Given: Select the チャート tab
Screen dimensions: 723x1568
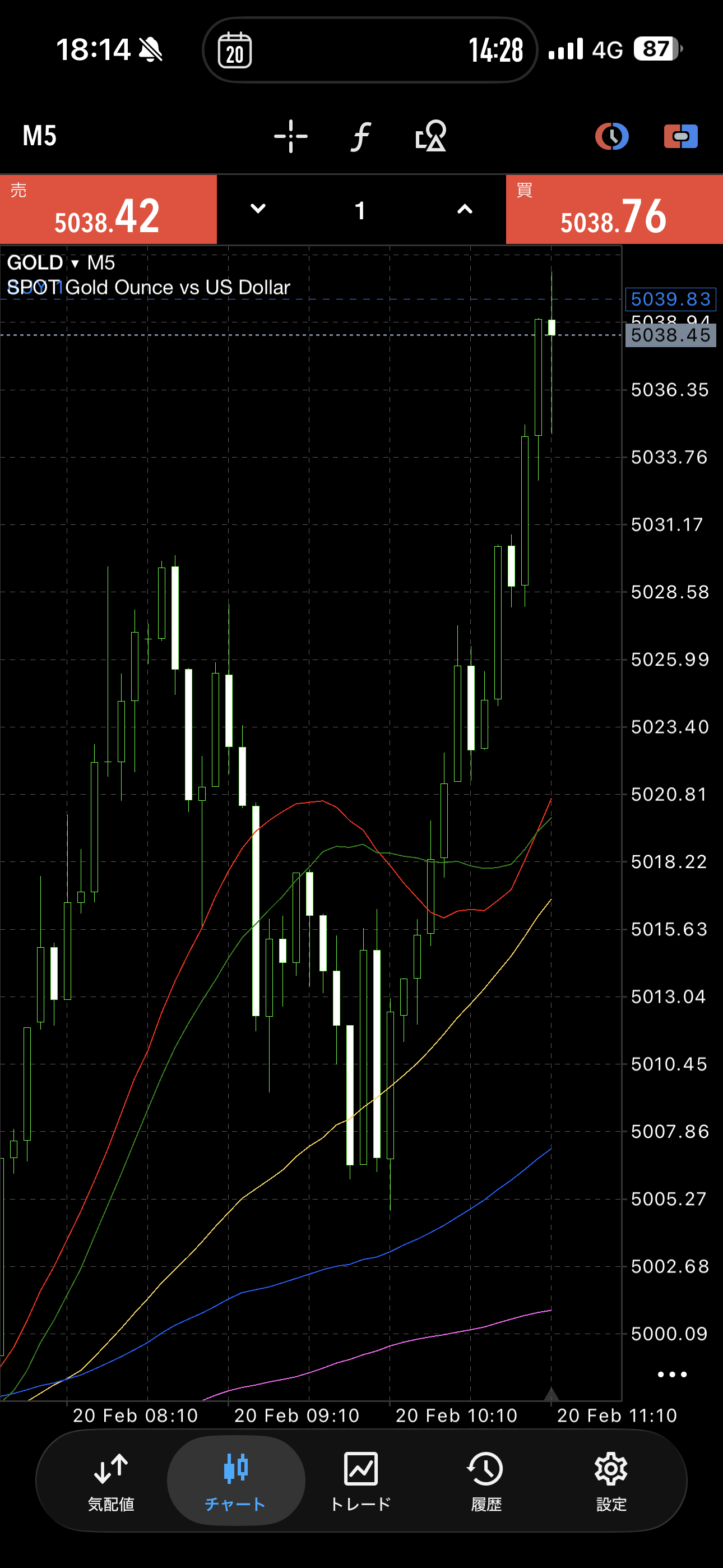Looking at the screenshot, I should (235, 1480).
